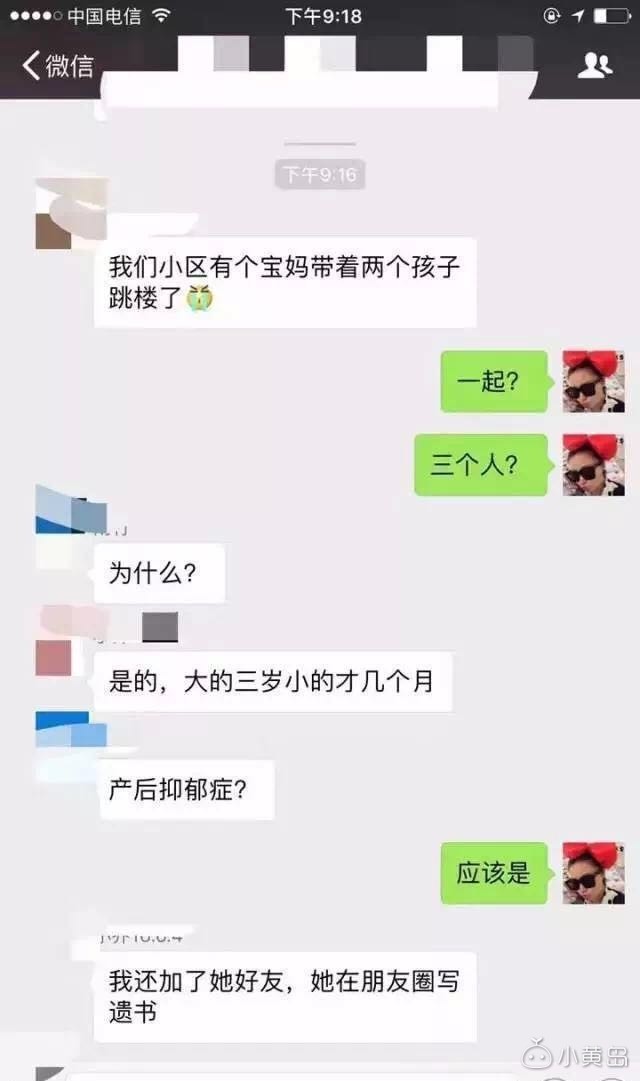Open the group members info icon
The image size is (640, 1081).
pos(594,66)
